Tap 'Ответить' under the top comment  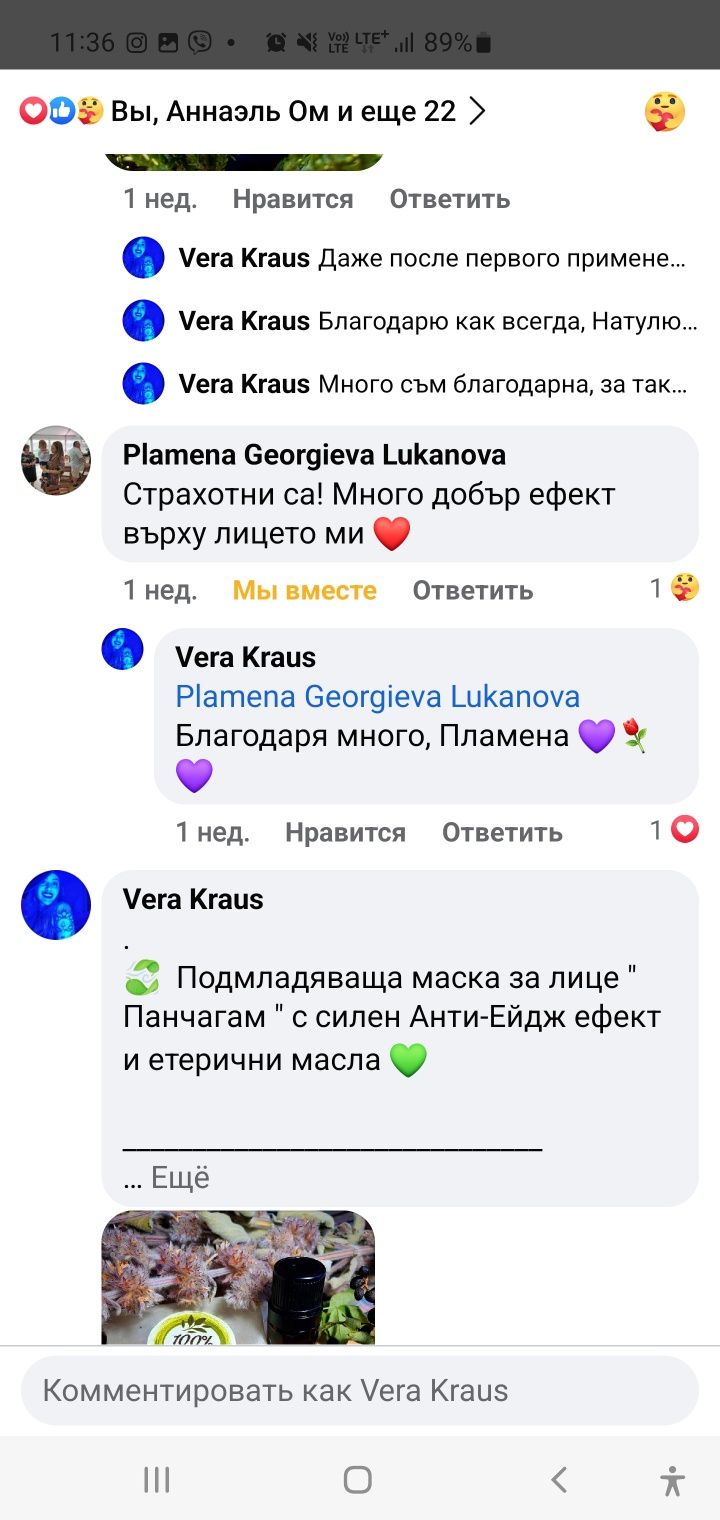click(x=449, y=199)
